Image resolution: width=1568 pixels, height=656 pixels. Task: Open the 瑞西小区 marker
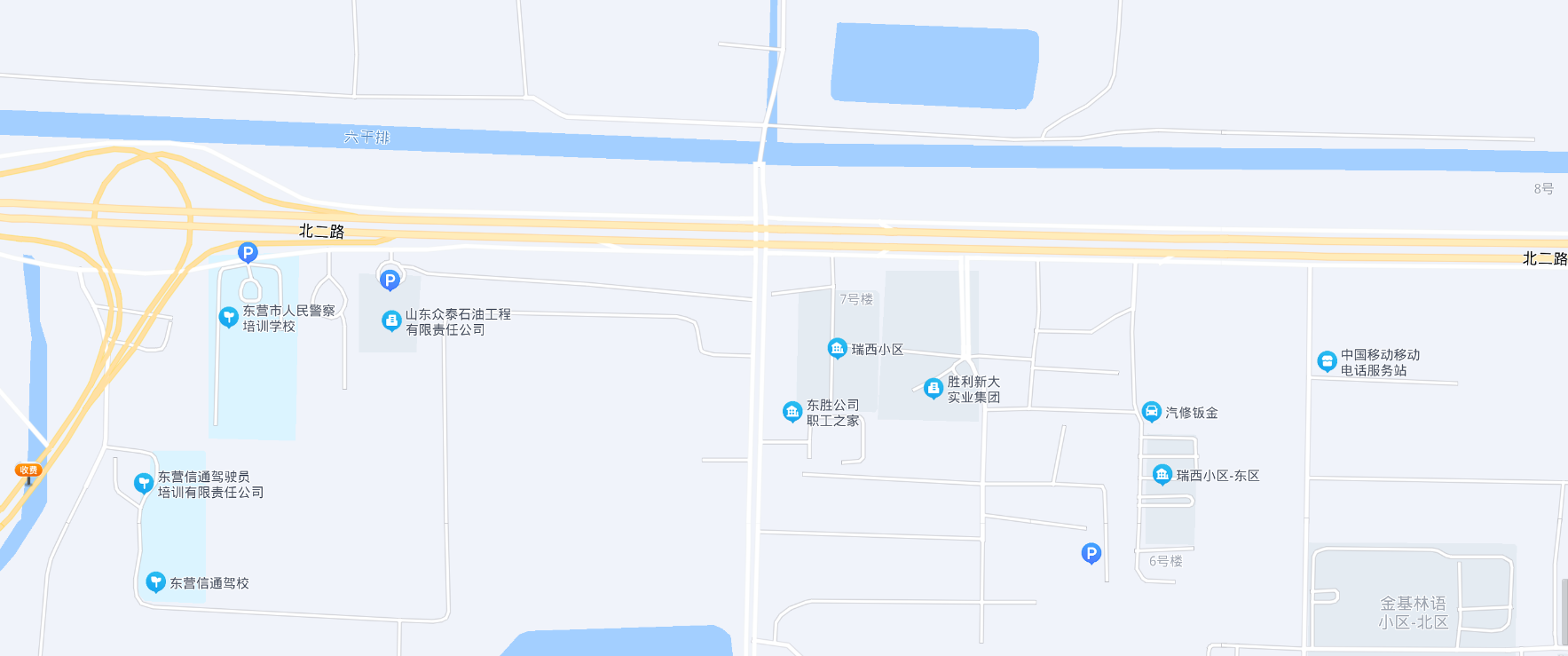click(x=837, y=348)
